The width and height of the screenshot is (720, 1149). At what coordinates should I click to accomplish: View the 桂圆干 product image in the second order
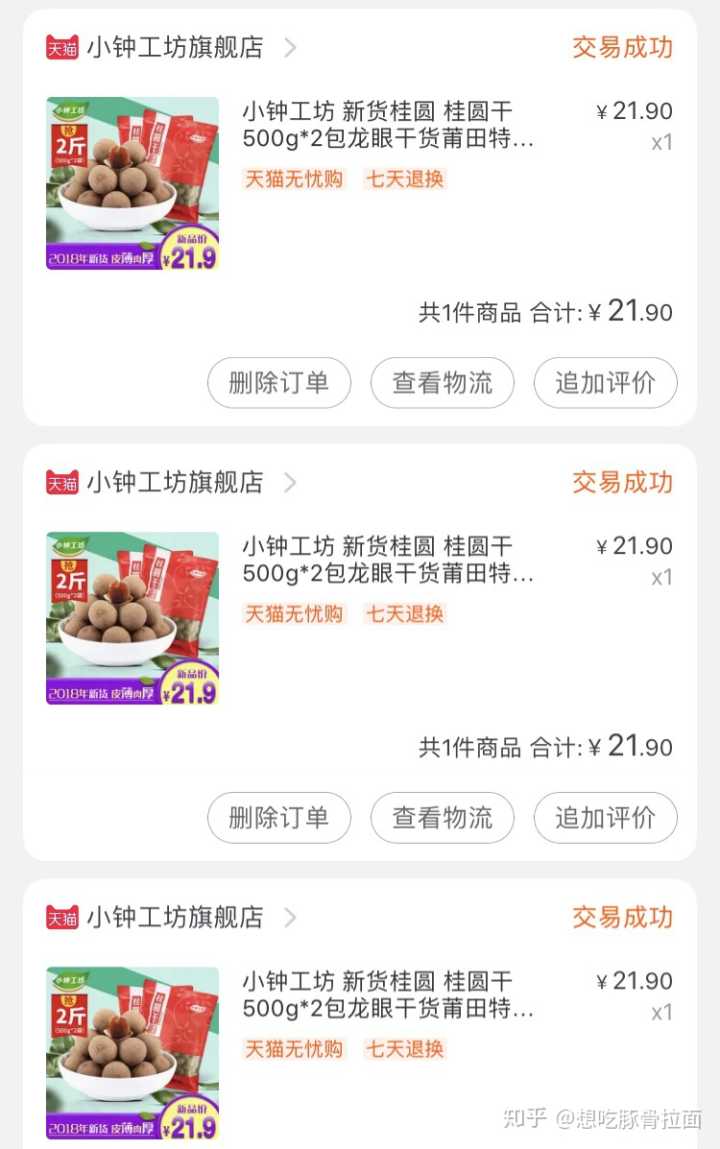pos(132,618)
